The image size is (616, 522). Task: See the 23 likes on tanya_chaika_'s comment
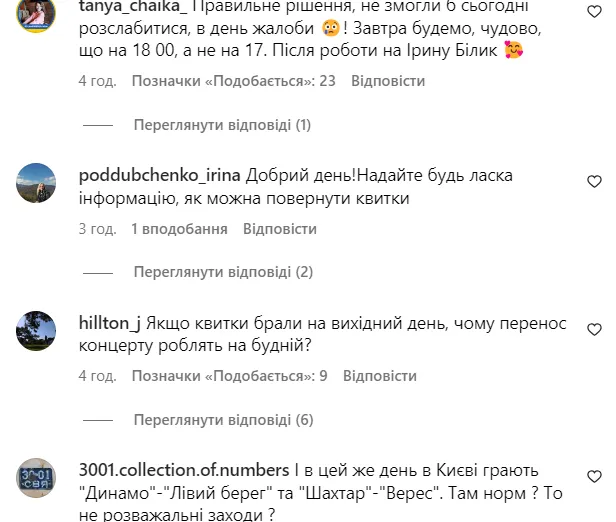pos(233,81)
